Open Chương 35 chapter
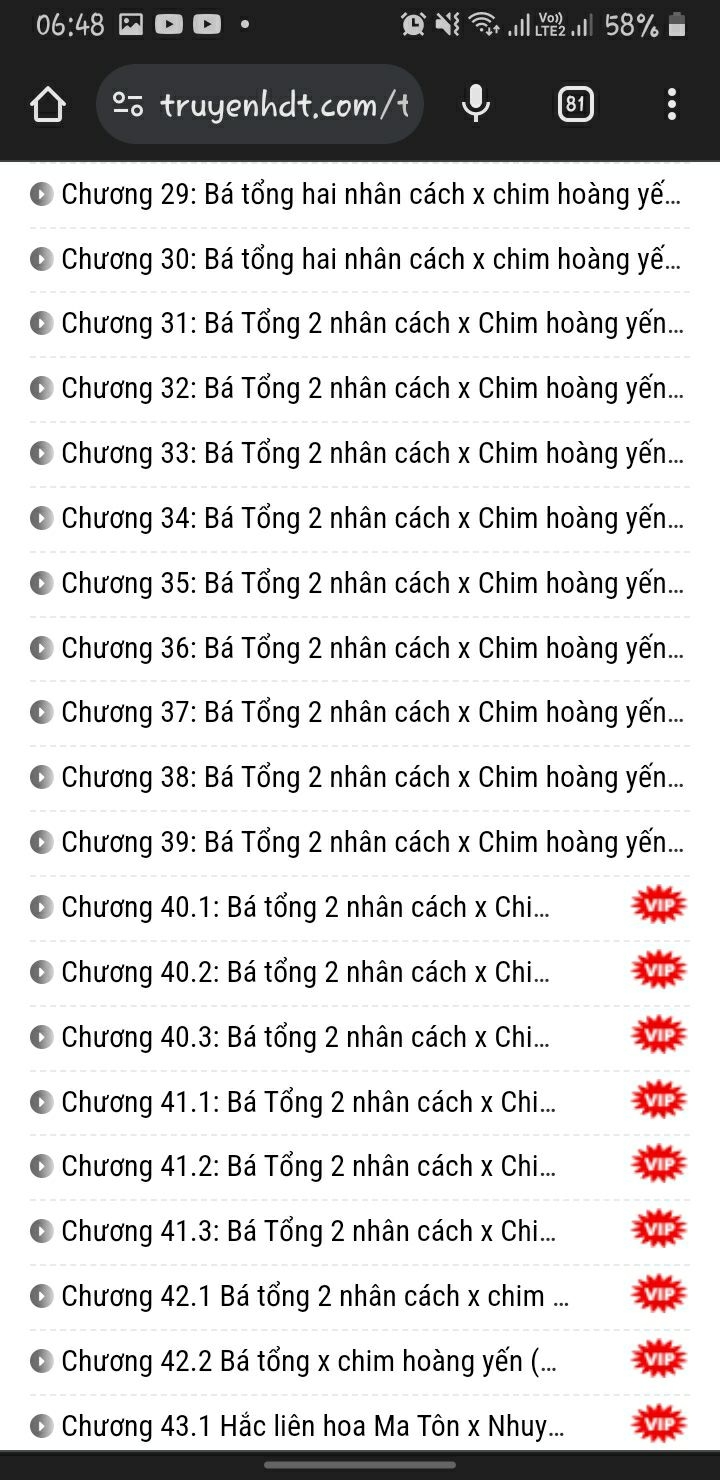 pos(357,583)
